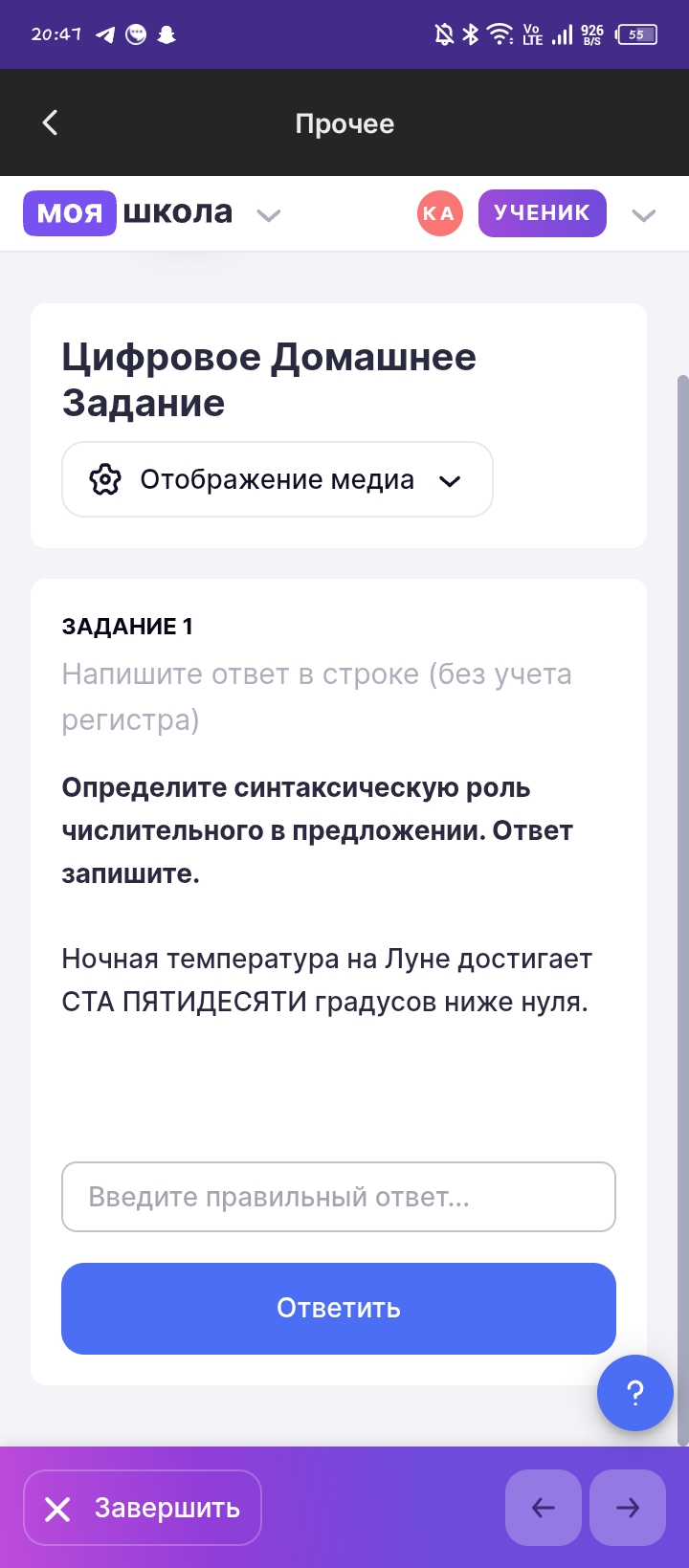This screenshot has height=1568, width=689.
Task: Expand the Моя школа dropdown chevron
Action: pos(269,214)
